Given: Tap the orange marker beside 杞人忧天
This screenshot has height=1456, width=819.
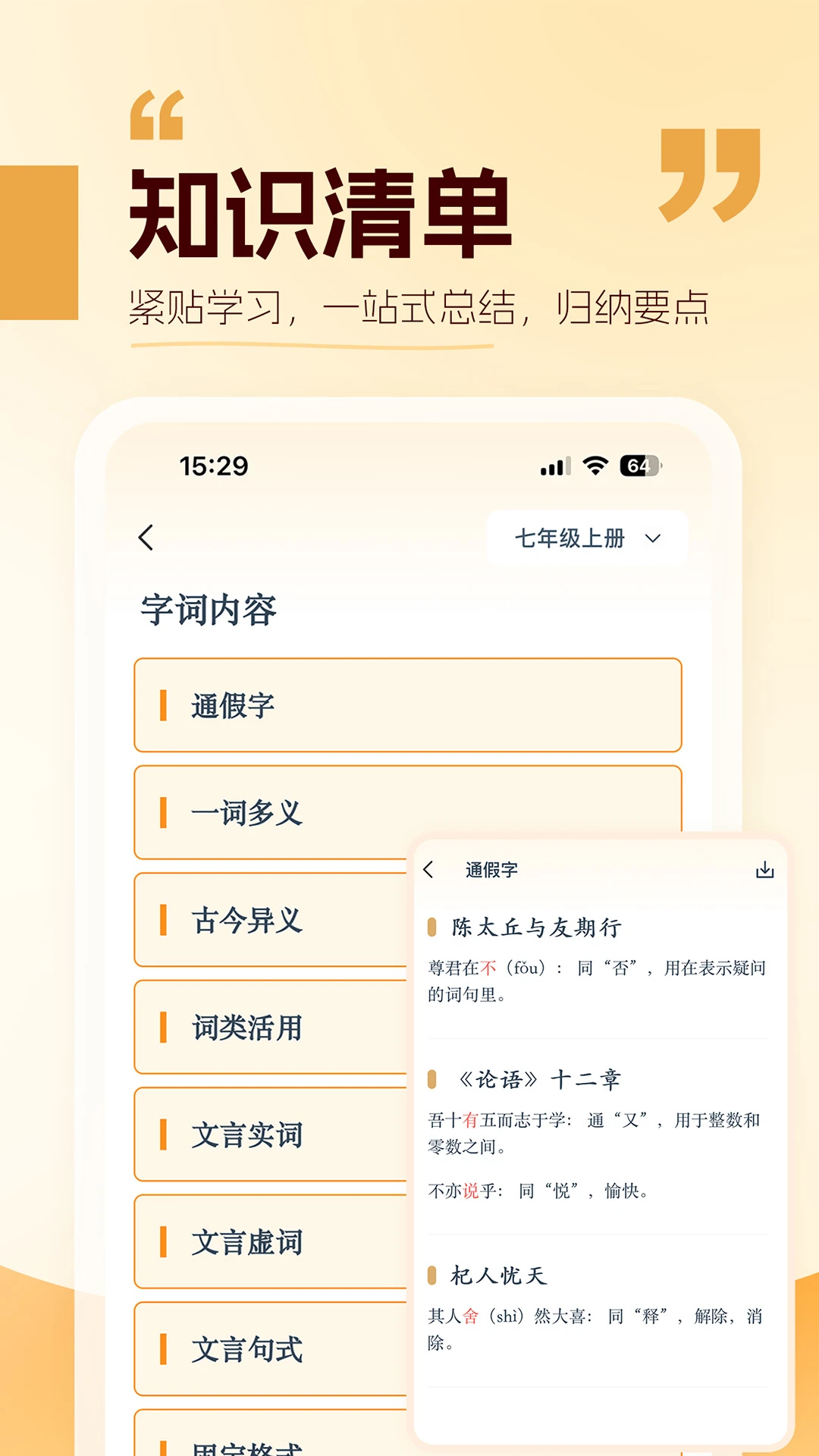Looking at the screenshot, I should click(434, 1276).
